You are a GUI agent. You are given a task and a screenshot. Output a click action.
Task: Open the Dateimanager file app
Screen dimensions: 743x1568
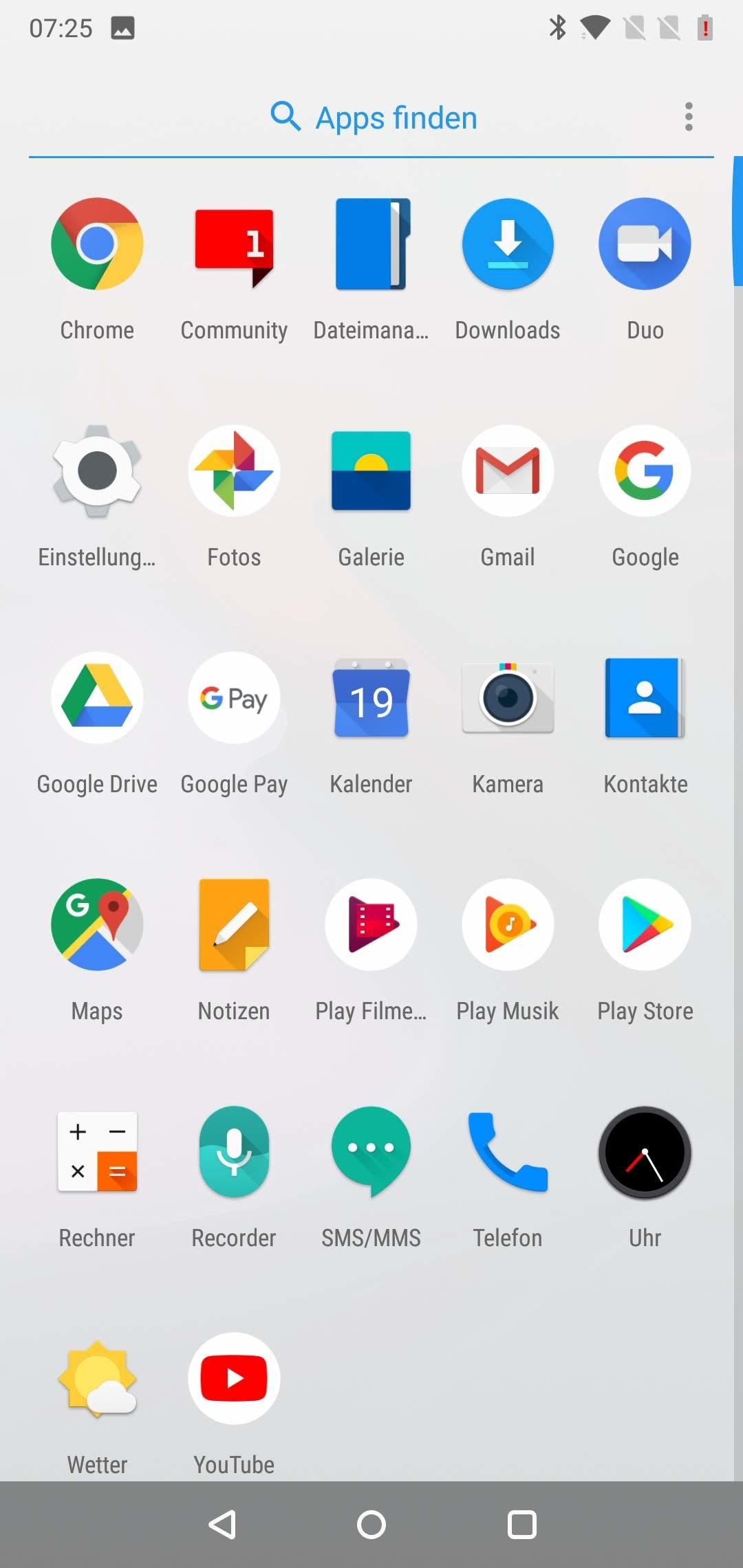click(371, 244)
